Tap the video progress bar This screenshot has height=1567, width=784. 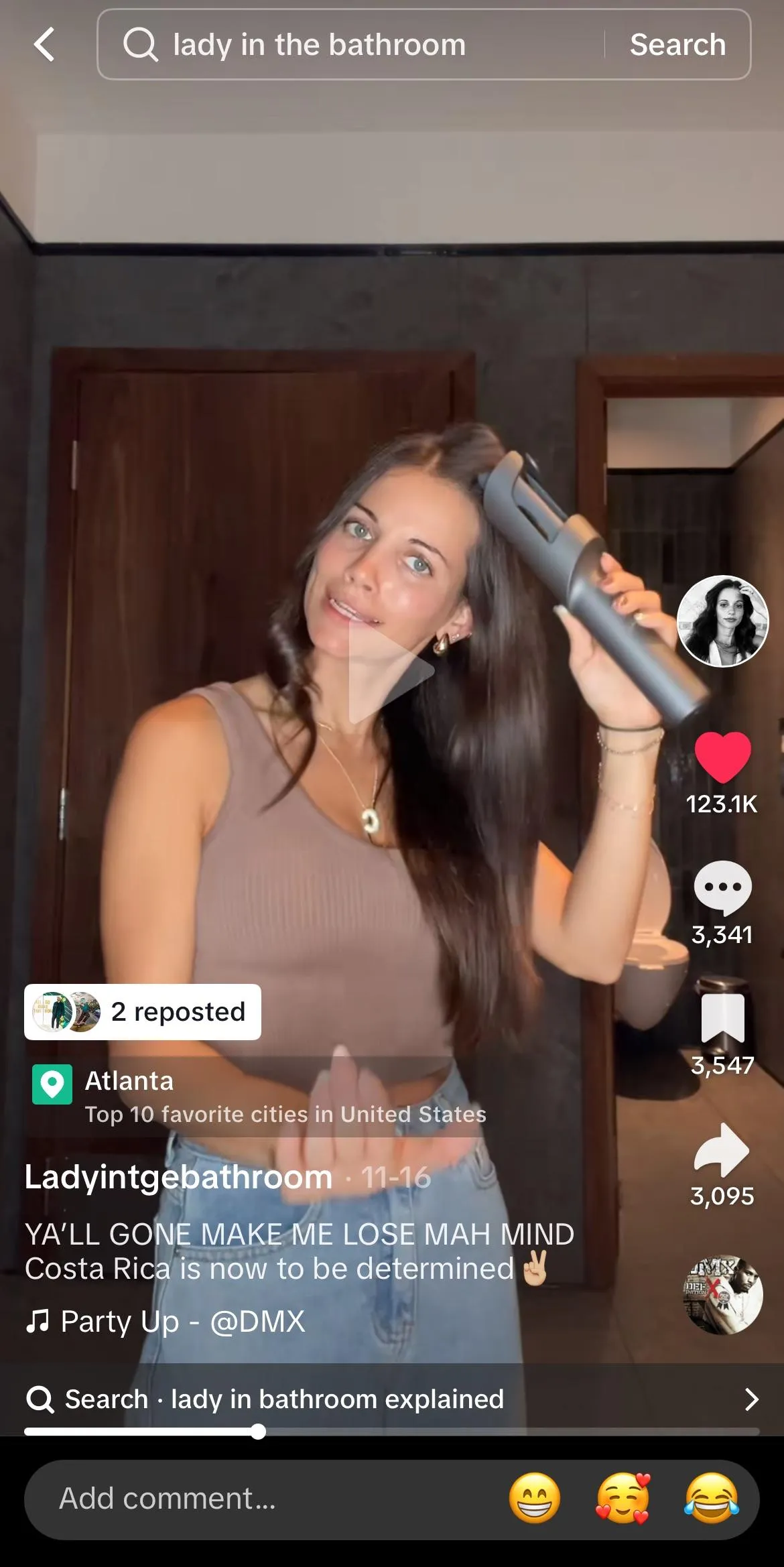pyautogui.click(x=392, y=1432)
